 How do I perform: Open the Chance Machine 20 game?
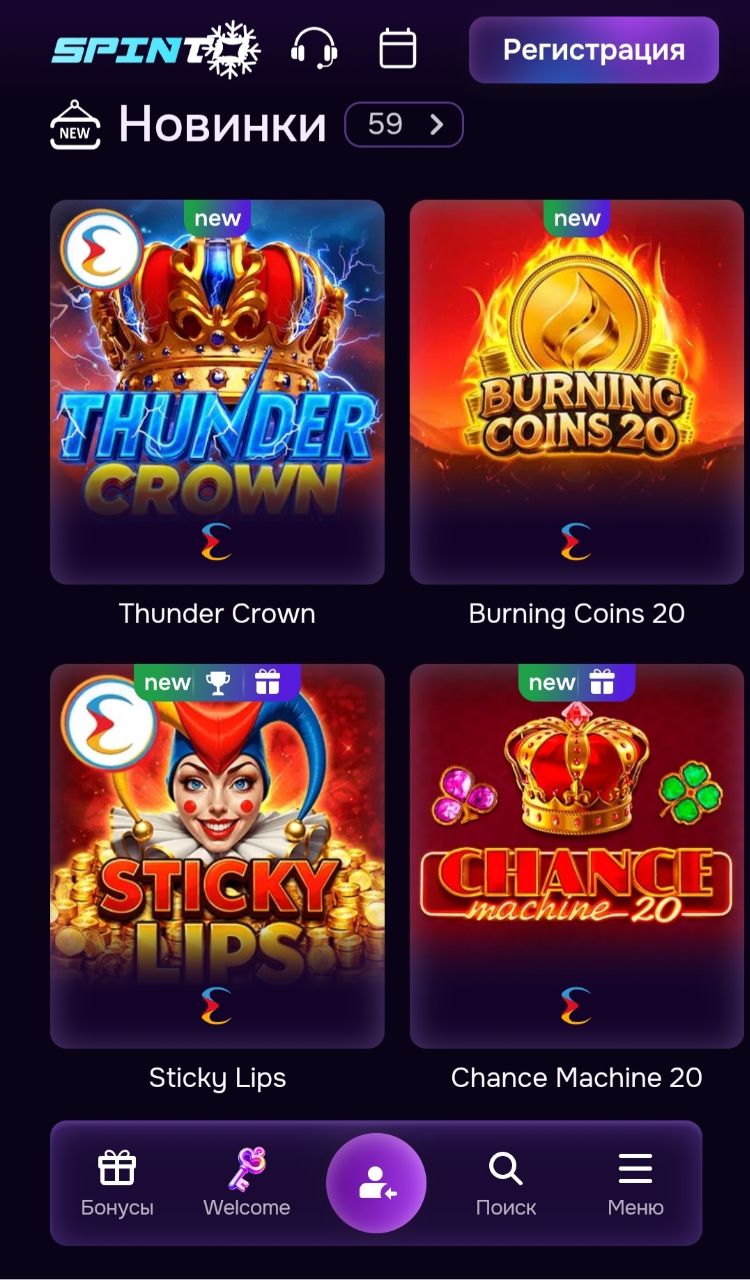(x=576, y=856)
